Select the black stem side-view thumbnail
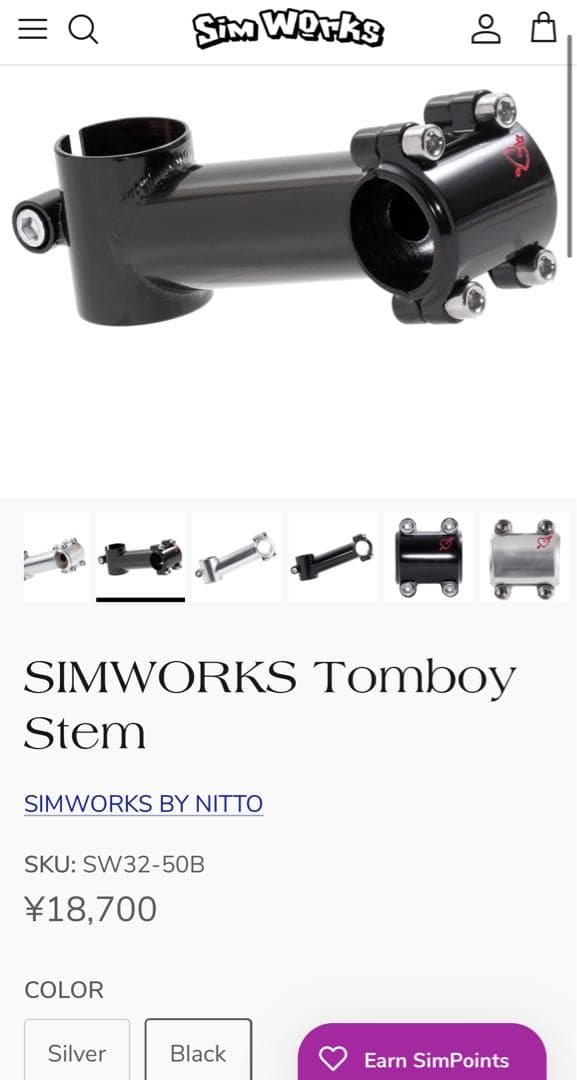The image size is (577, 1080). tap(333, 557)
